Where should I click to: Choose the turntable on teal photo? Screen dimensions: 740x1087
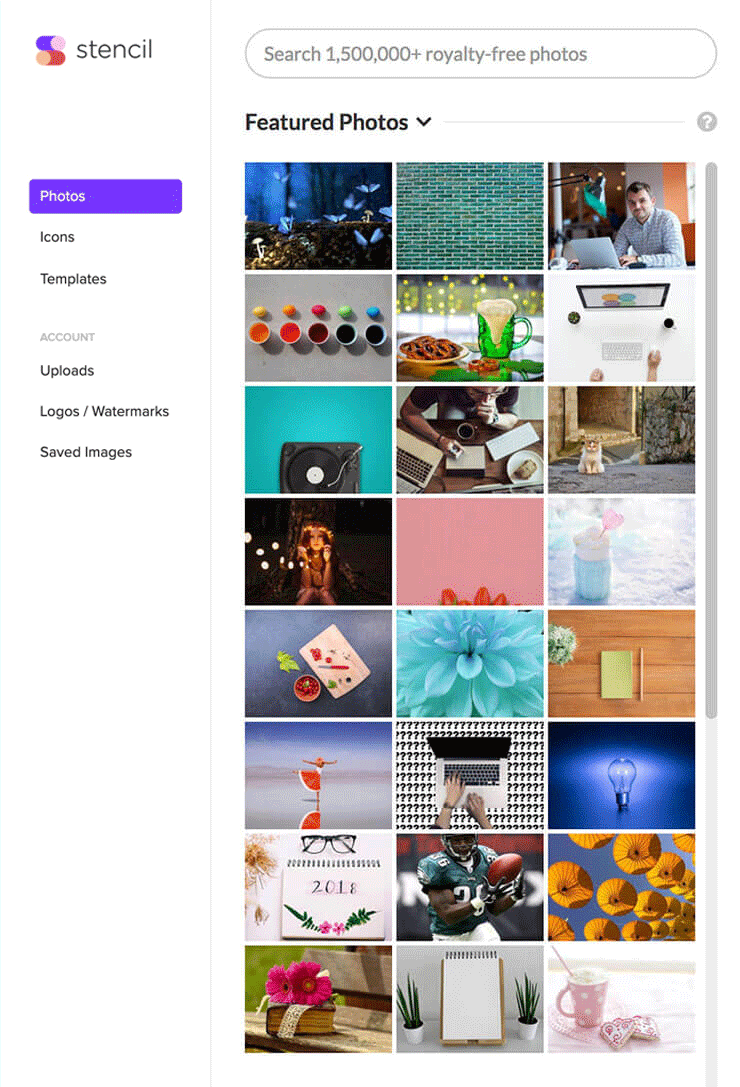click(318, 440)
